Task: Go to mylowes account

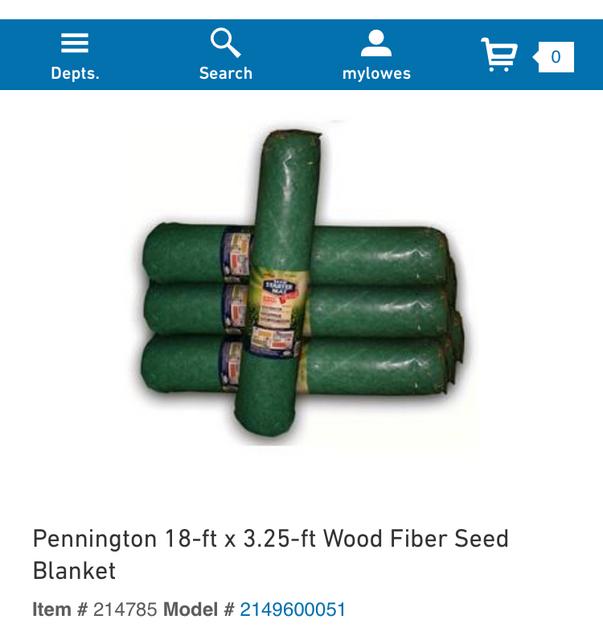Action: (x=376, y=55)
